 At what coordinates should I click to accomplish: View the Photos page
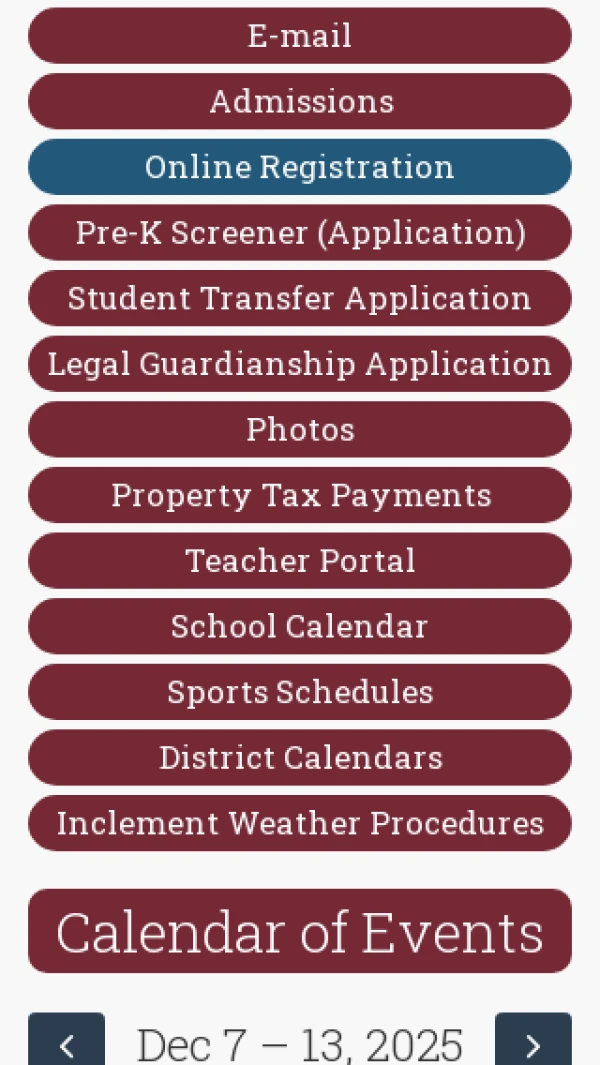[x=300, y=430]
